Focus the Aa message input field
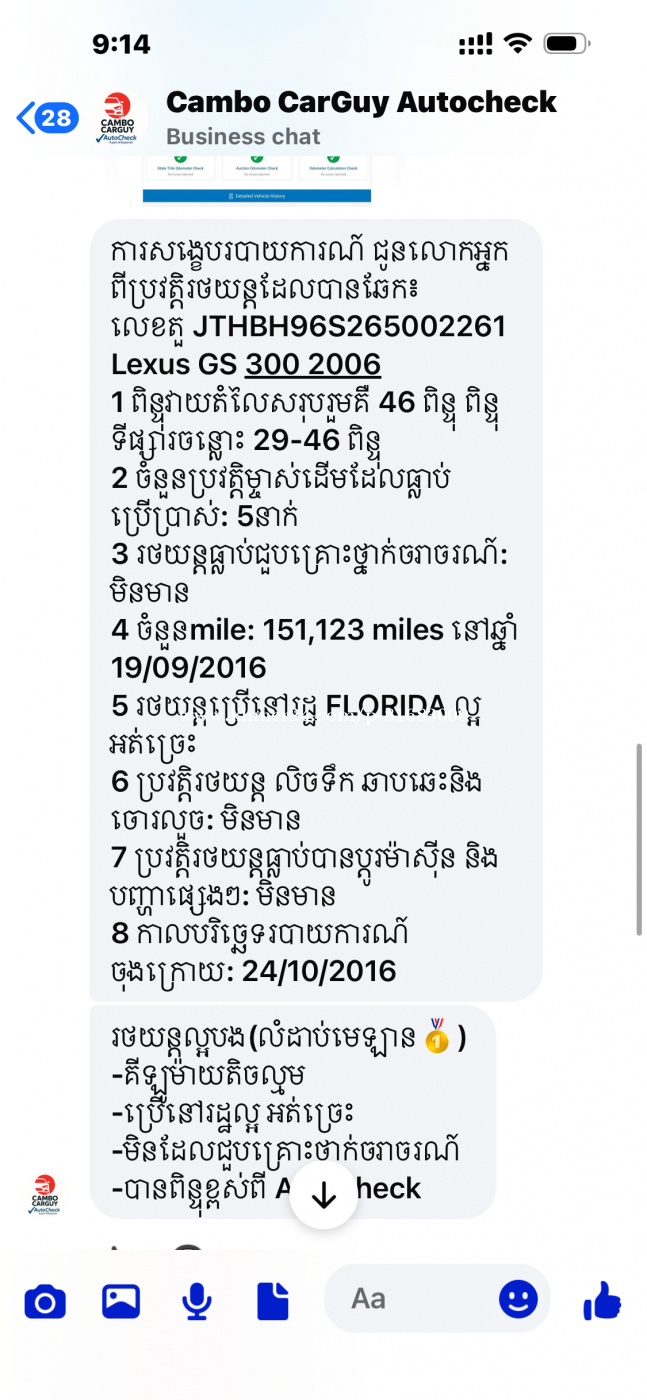Image resolution: width=647 pixels, height=1400 pixels. pos(410,1299)
